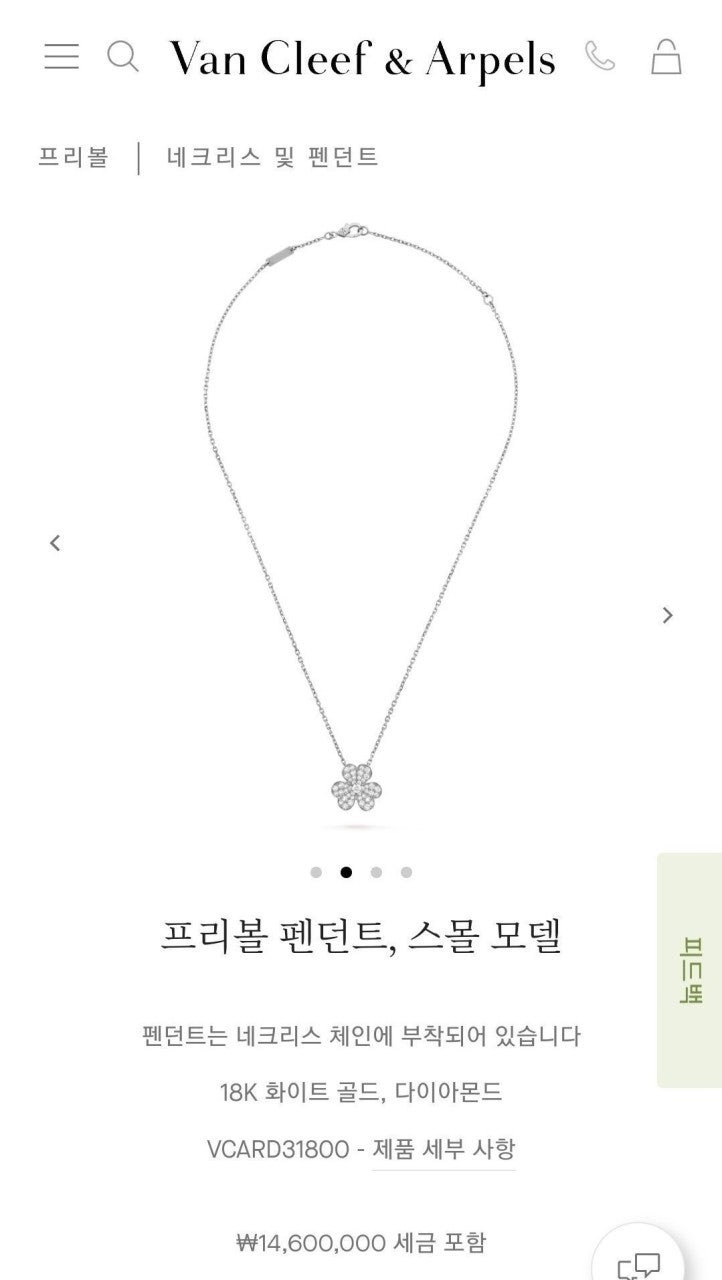Select the third image dot

(376, 872)
